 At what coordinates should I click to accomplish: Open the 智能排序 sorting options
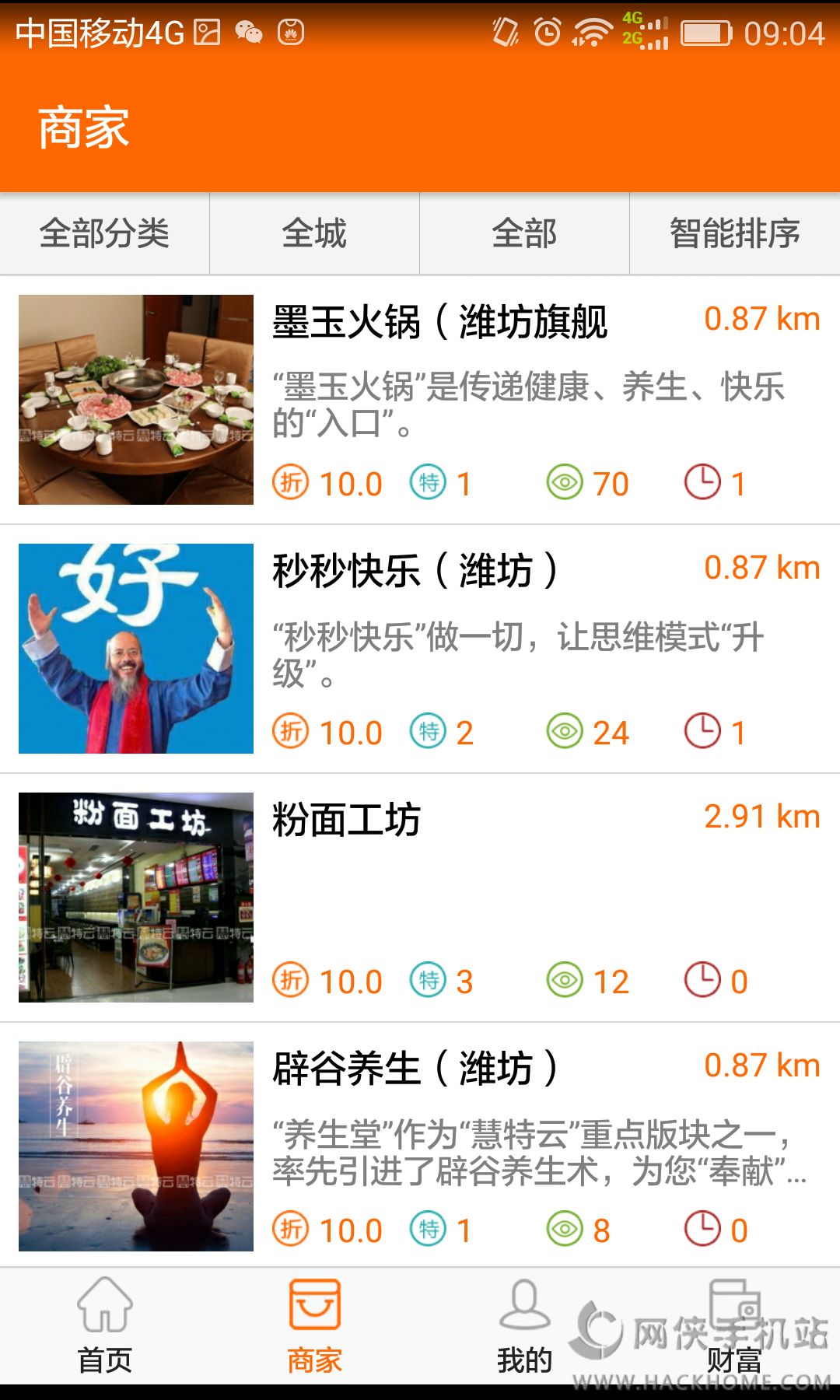click(x=734, y=233)
